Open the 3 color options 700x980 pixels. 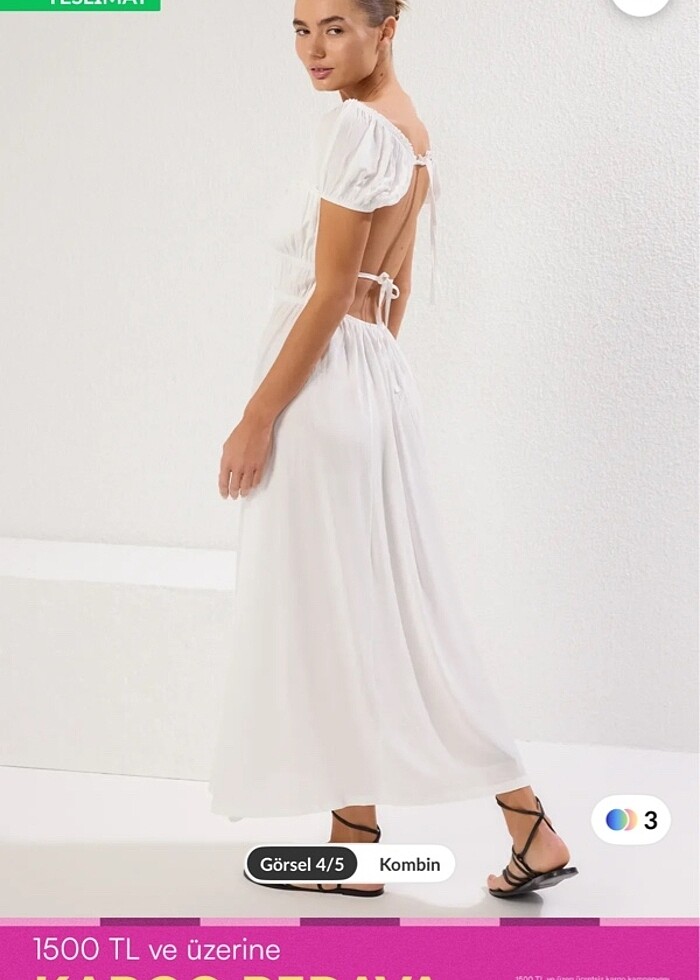[631, 820]
